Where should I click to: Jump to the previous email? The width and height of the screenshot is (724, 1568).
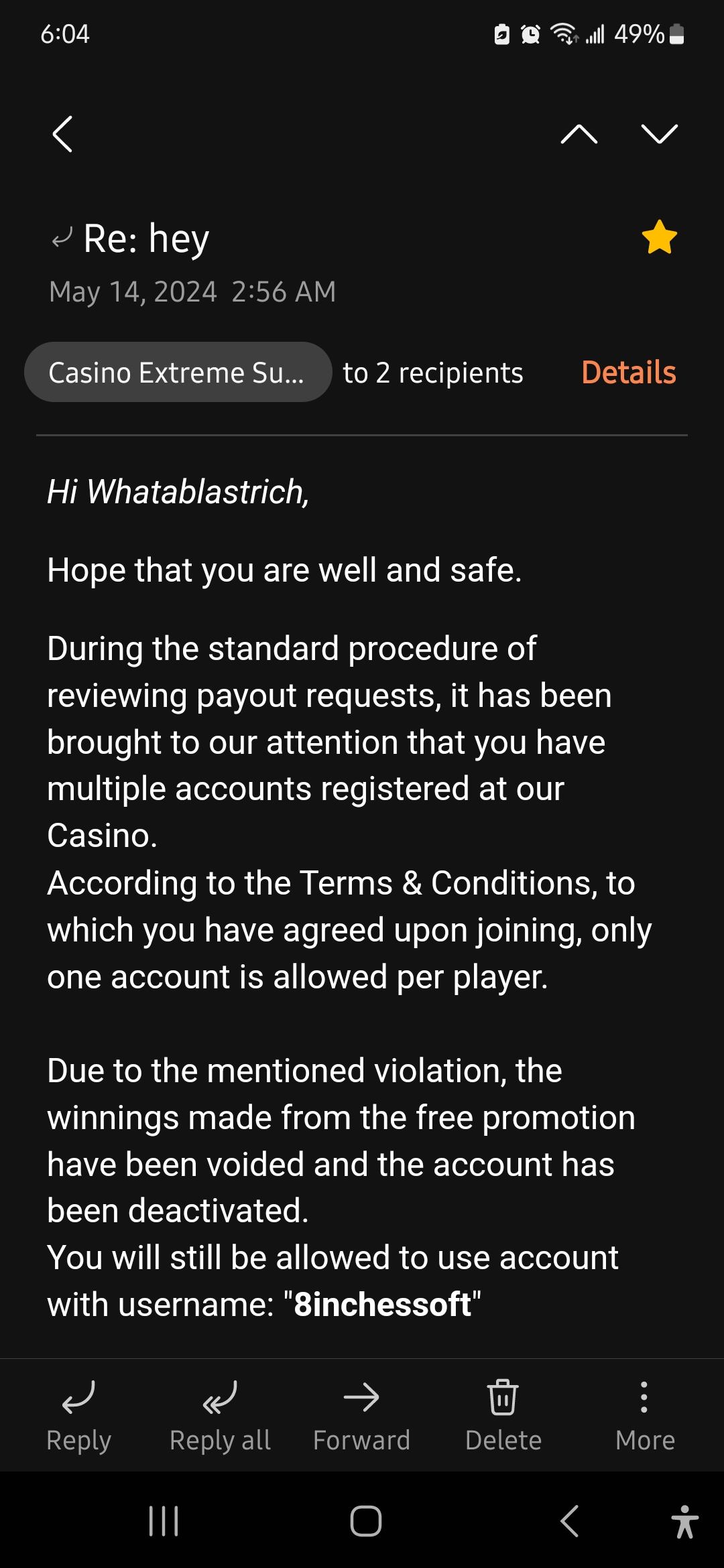click(x=579, y=134)
